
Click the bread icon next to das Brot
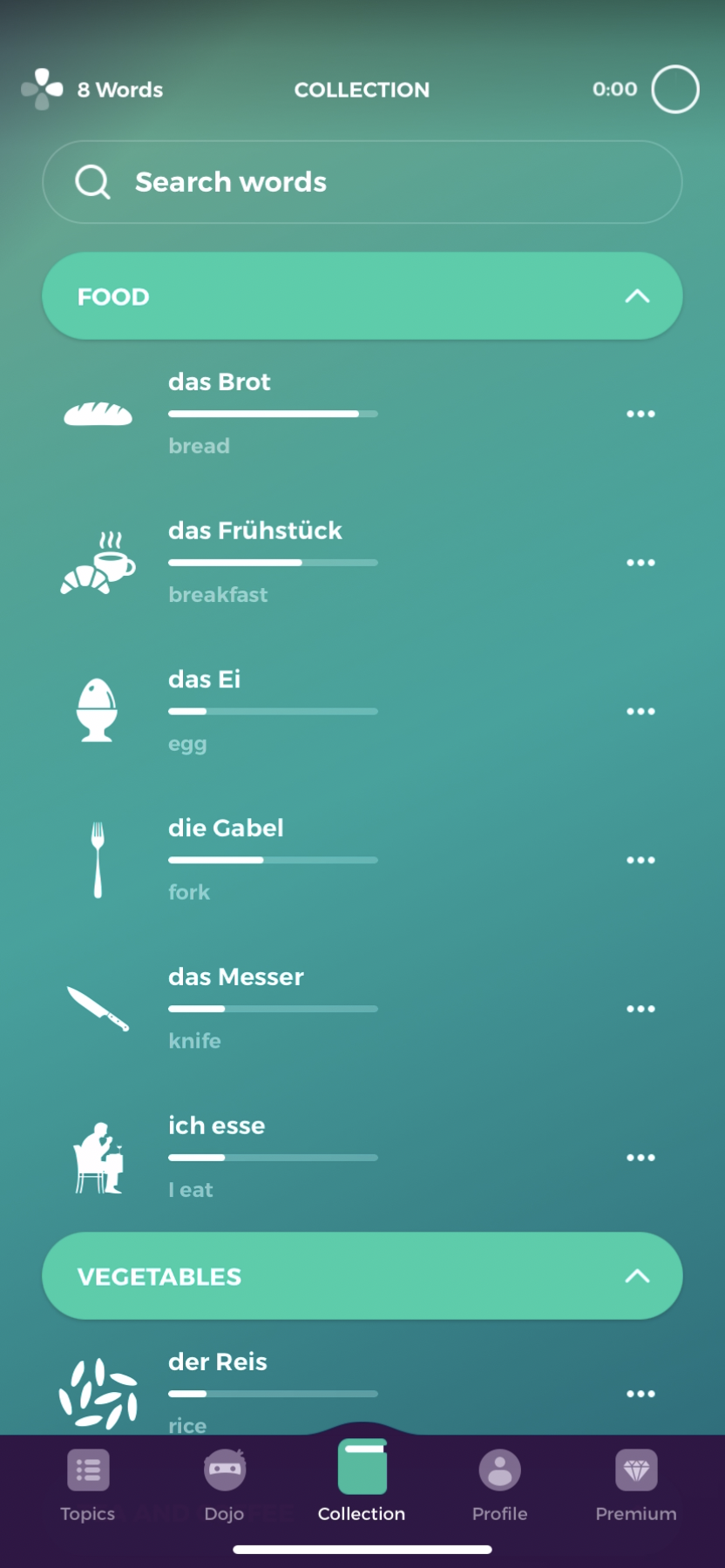point(98,415)
